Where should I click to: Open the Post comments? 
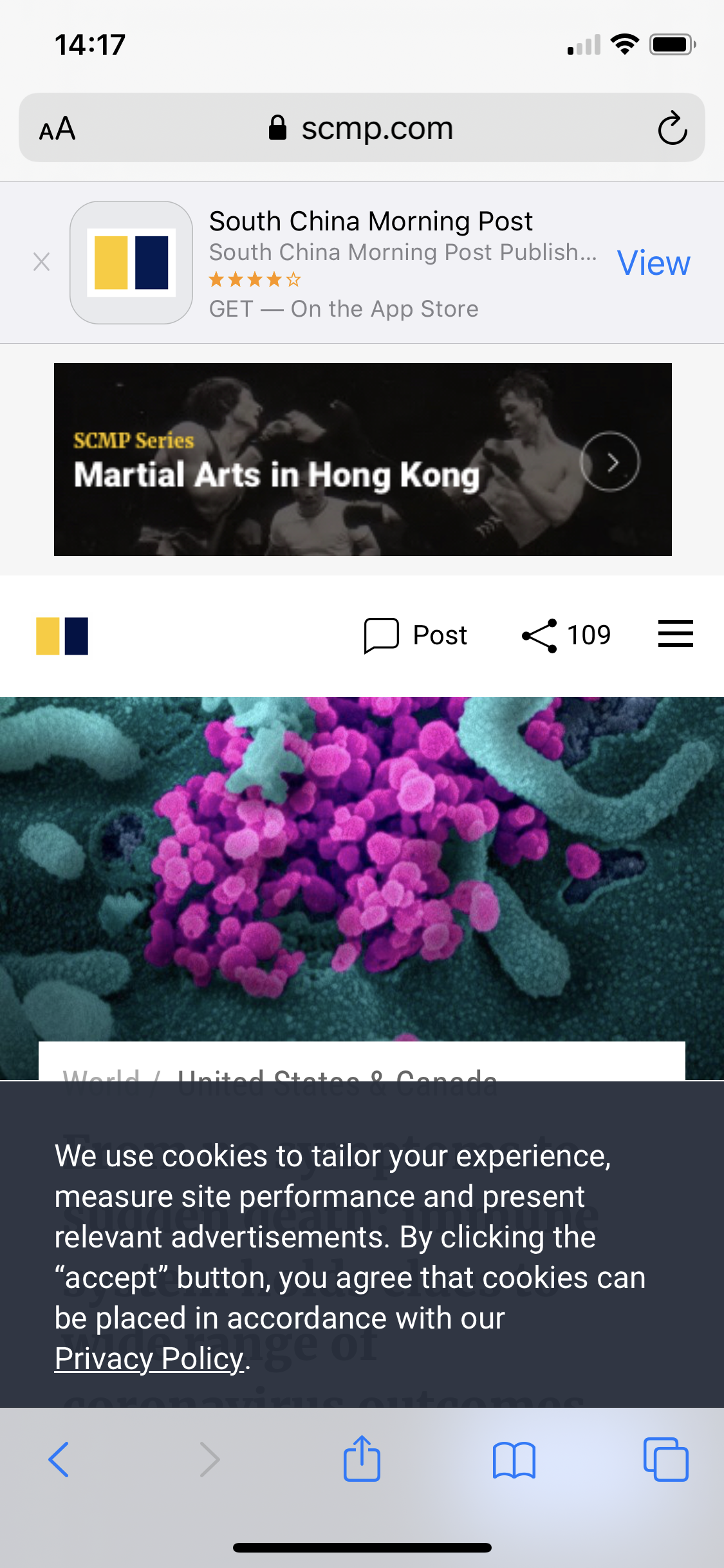(x=416, y=635)
